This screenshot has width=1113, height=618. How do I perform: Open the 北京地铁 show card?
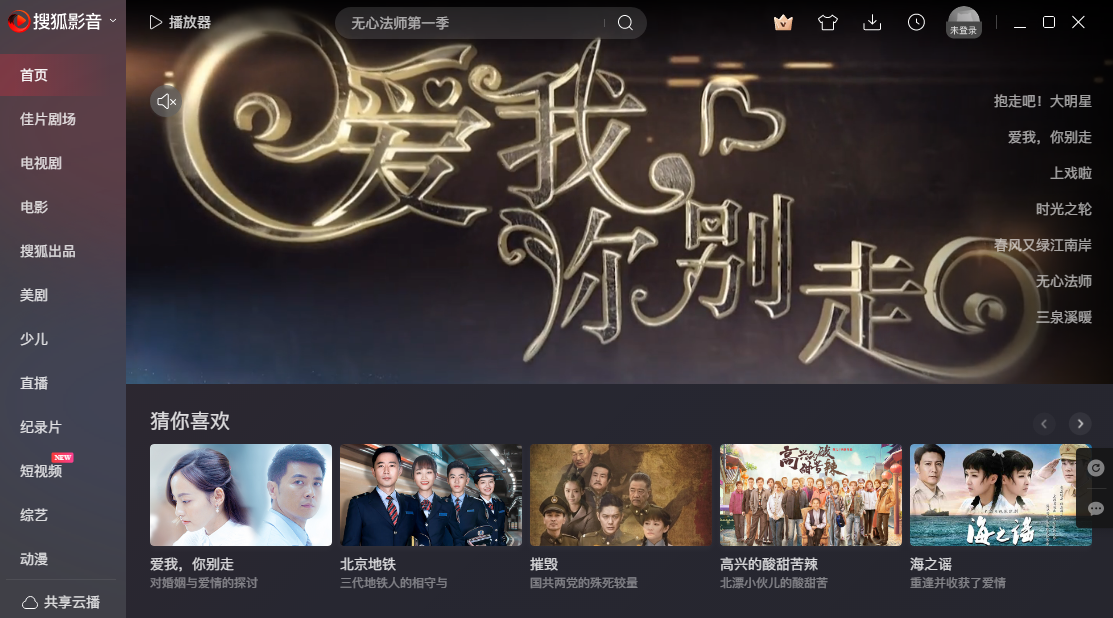(430, 495)
